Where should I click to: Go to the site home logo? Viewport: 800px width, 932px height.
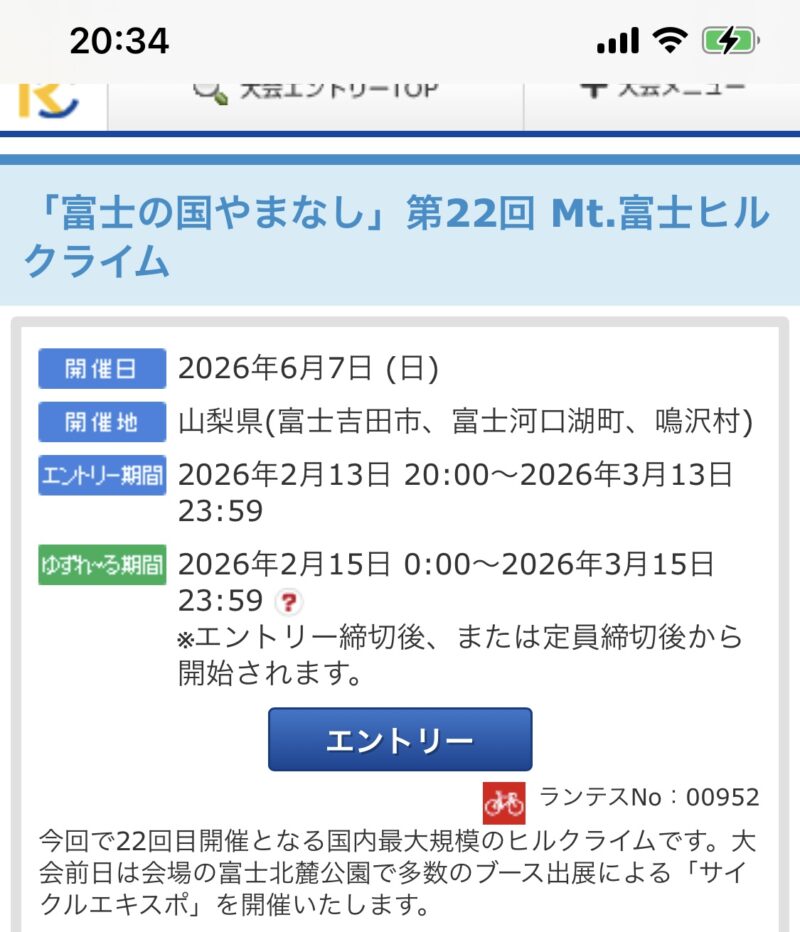click(x=50, y=101)
